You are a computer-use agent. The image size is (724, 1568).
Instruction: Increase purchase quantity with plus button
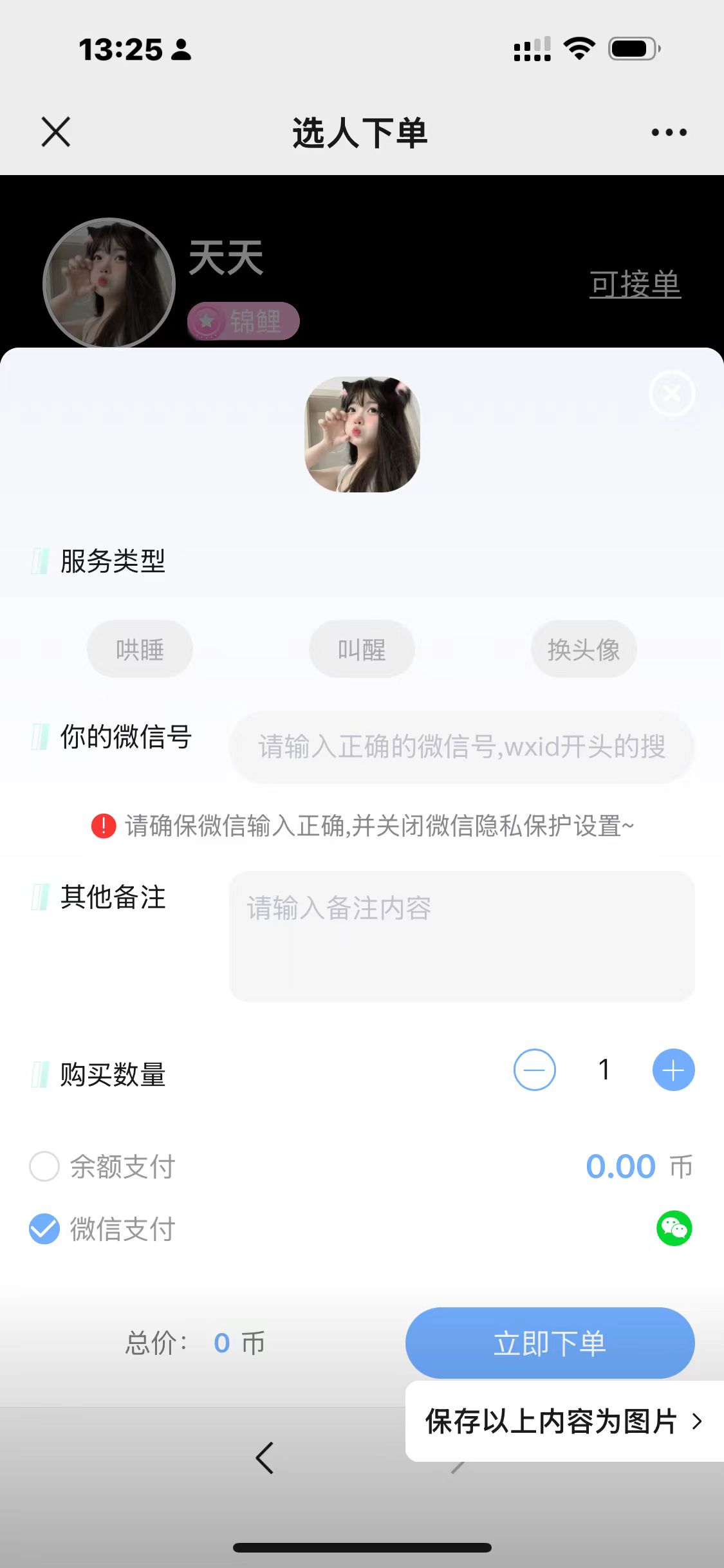tap(673, 1070)
